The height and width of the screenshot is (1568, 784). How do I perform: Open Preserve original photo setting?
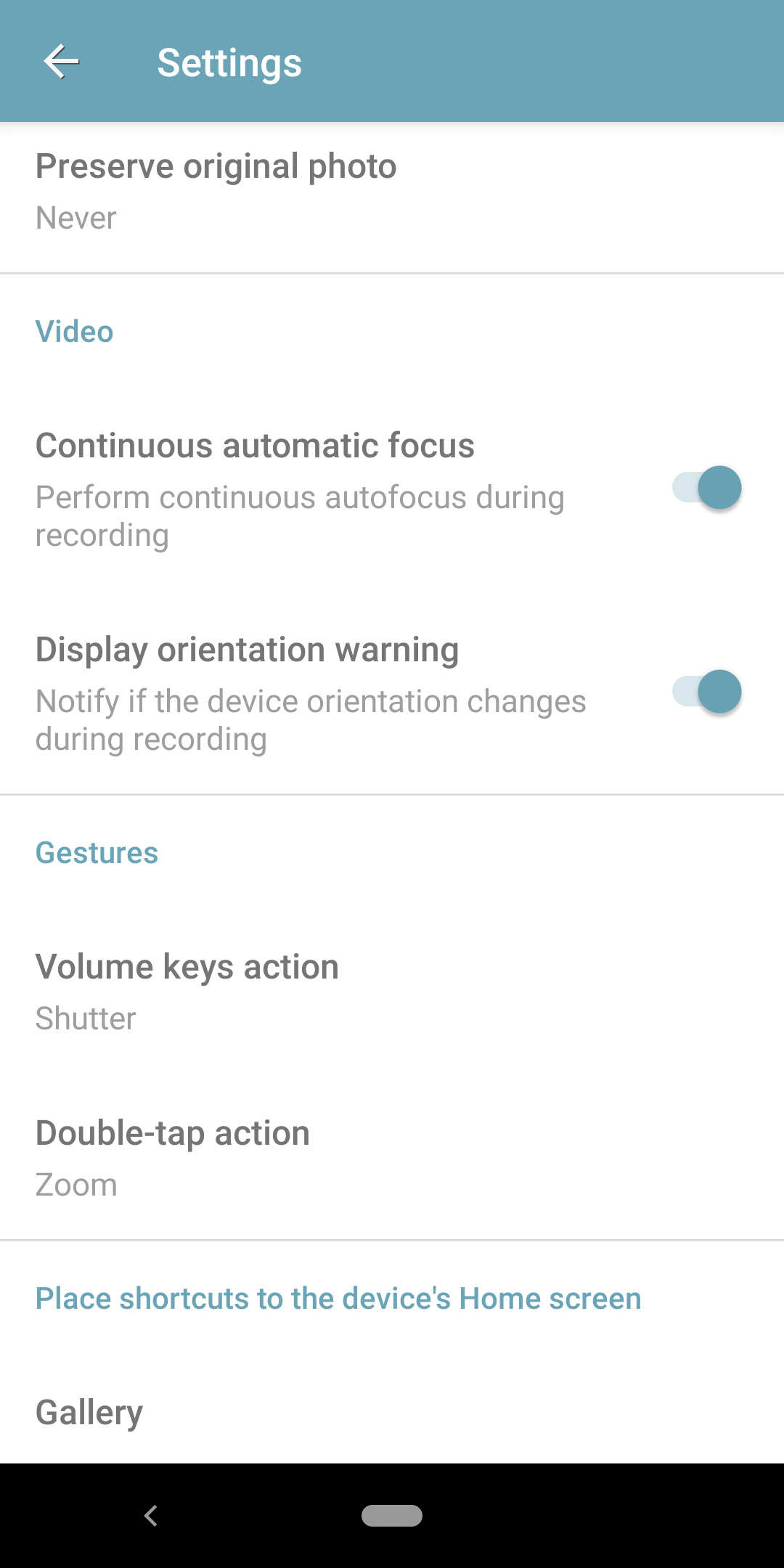click(392, 192)
